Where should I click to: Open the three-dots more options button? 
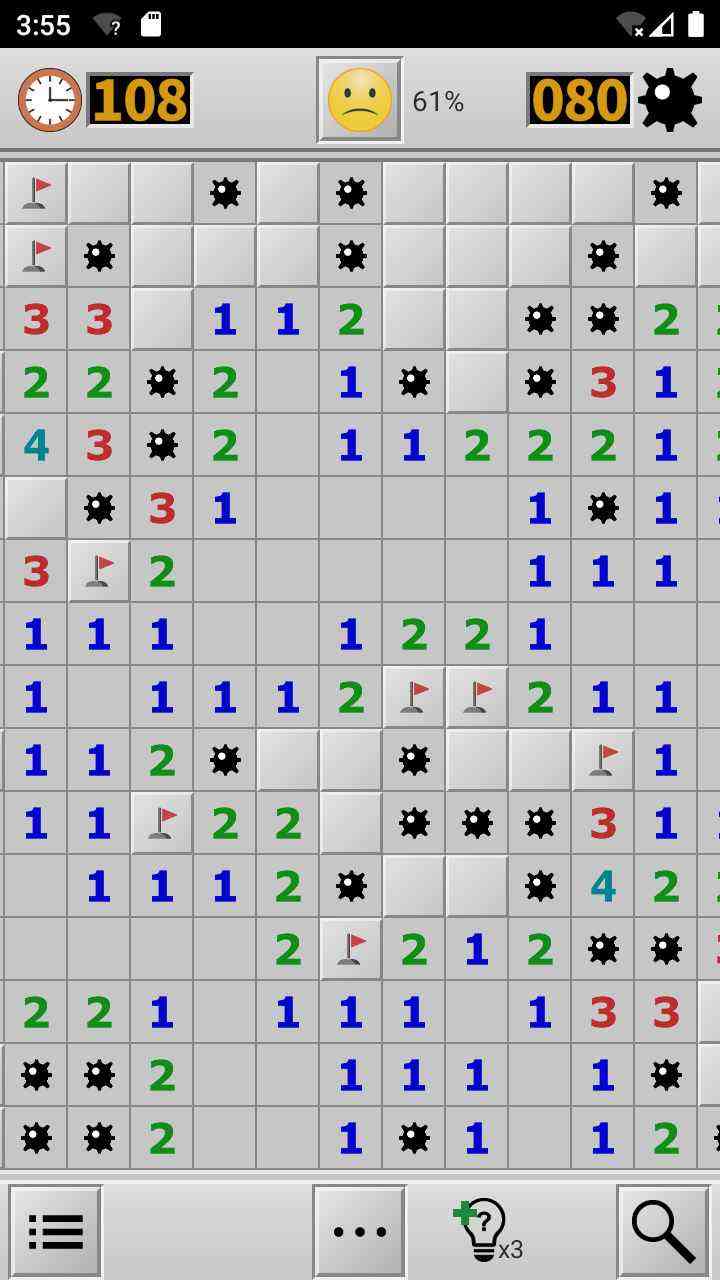click(x=360, y=1231)
